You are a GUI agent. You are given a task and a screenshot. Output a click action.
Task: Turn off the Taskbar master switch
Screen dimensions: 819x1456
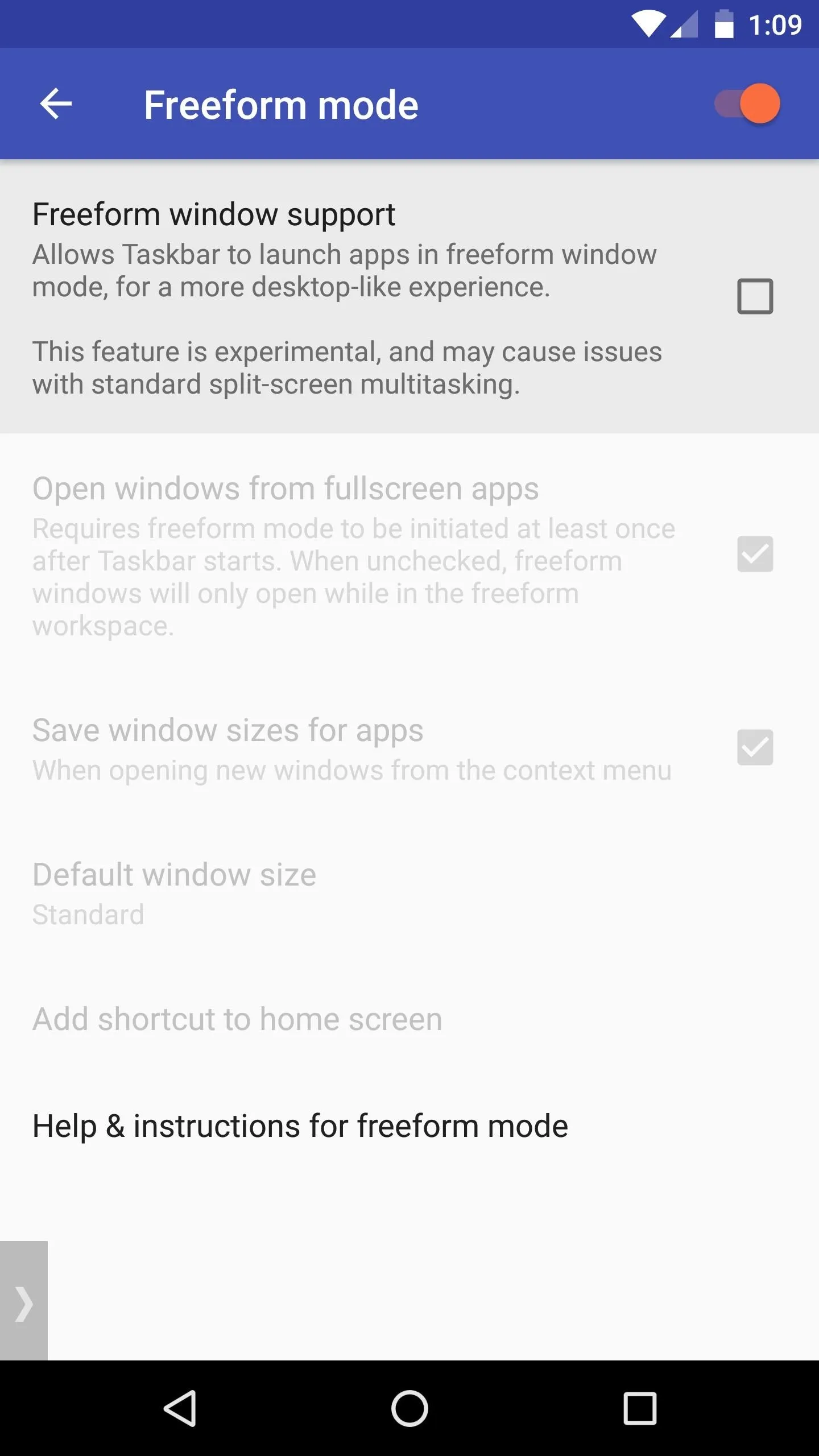click(x=747, y=104)
